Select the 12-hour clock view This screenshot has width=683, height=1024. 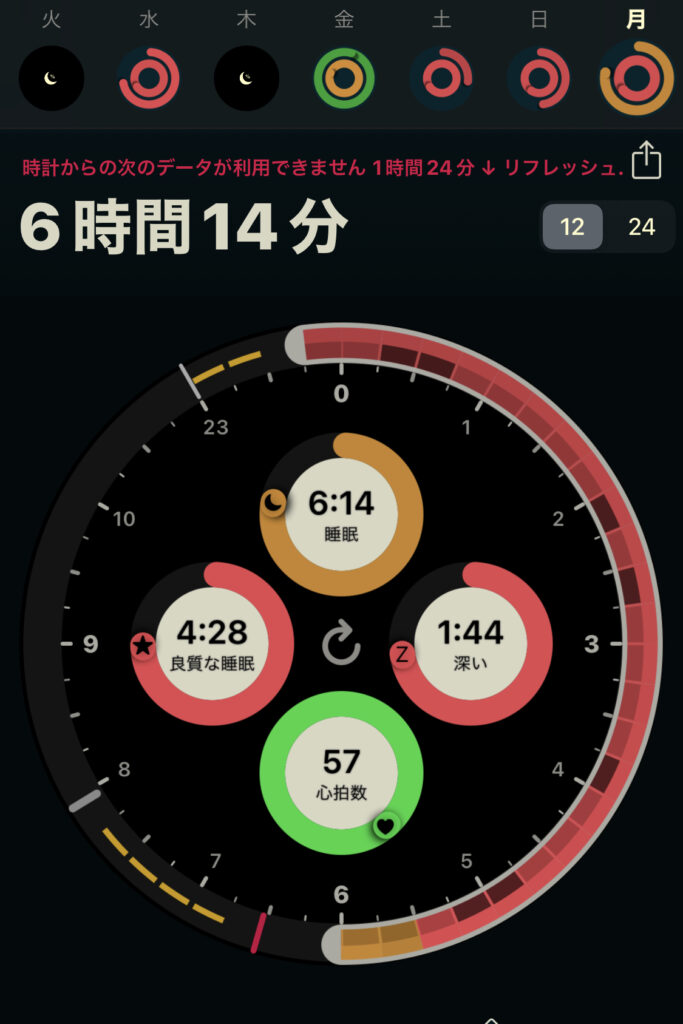click(x=572, y=227)
